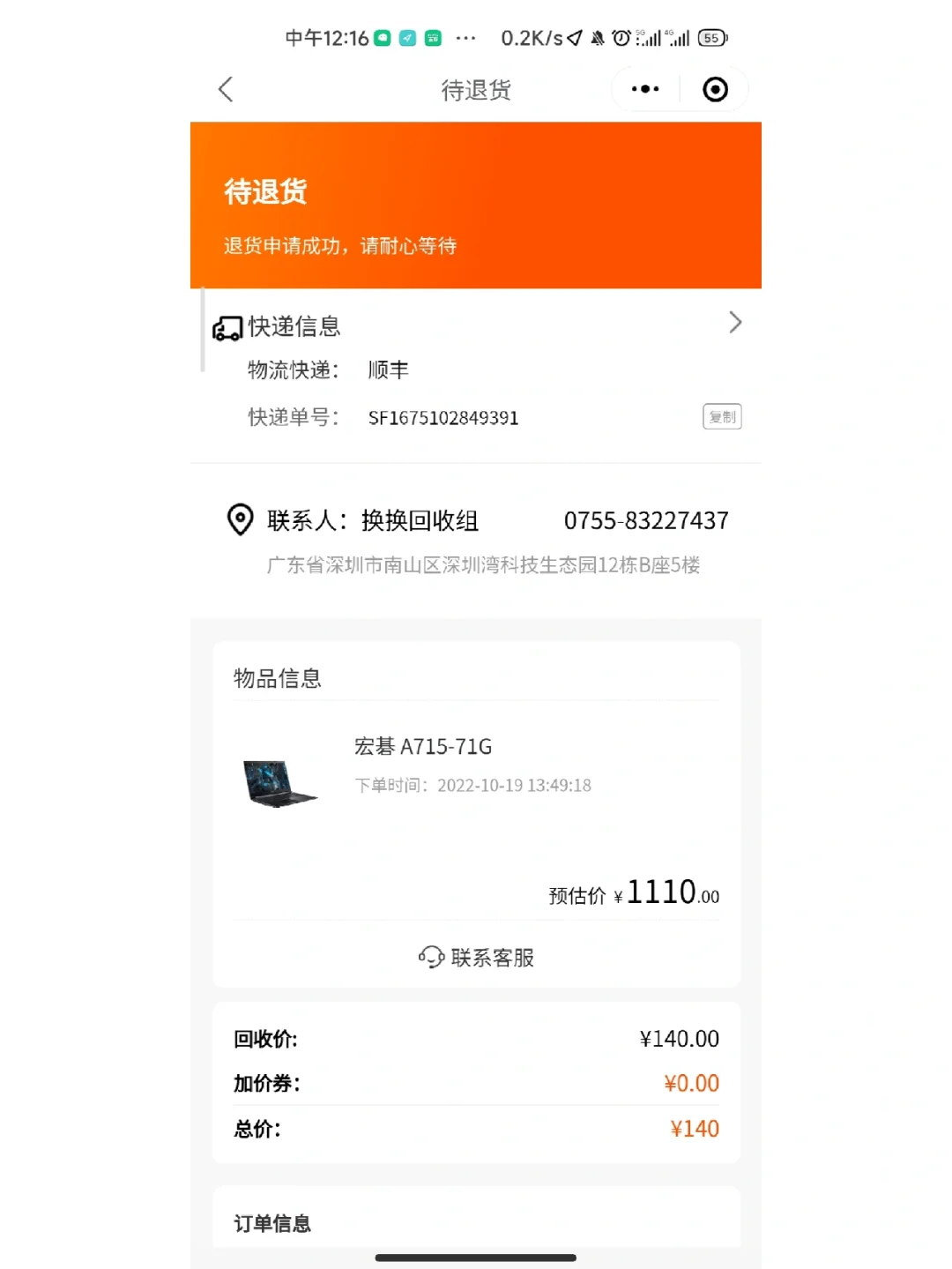The height and width of the screenshot is (1269, 952).
Task: Close the mini program with the circle icon
Action: [715, 89]
